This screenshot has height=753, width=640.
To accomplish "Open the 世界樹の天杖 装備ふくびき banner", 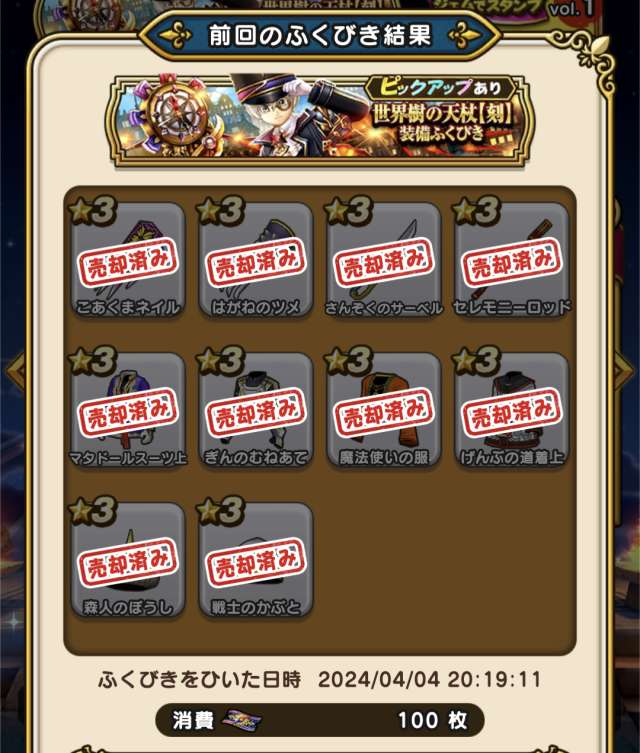I will point(320,119).
